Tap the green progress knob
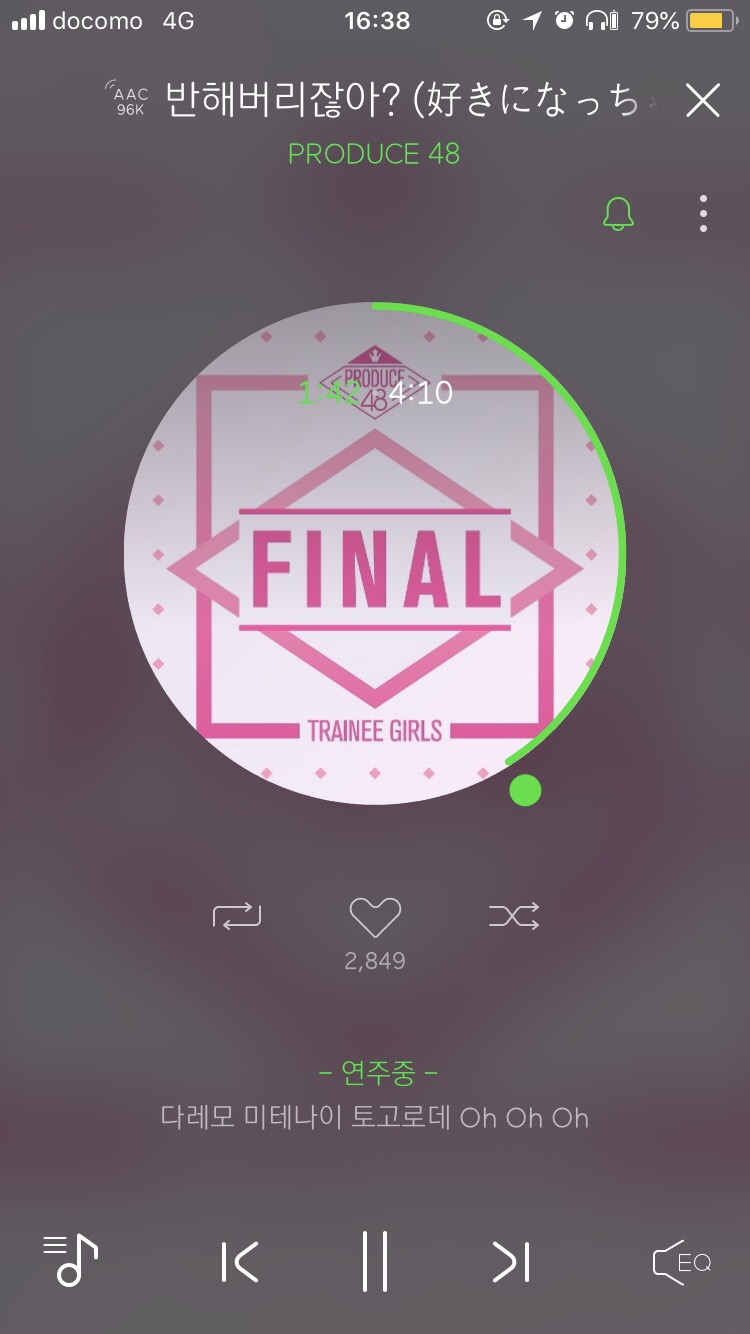 coord(525,790)
